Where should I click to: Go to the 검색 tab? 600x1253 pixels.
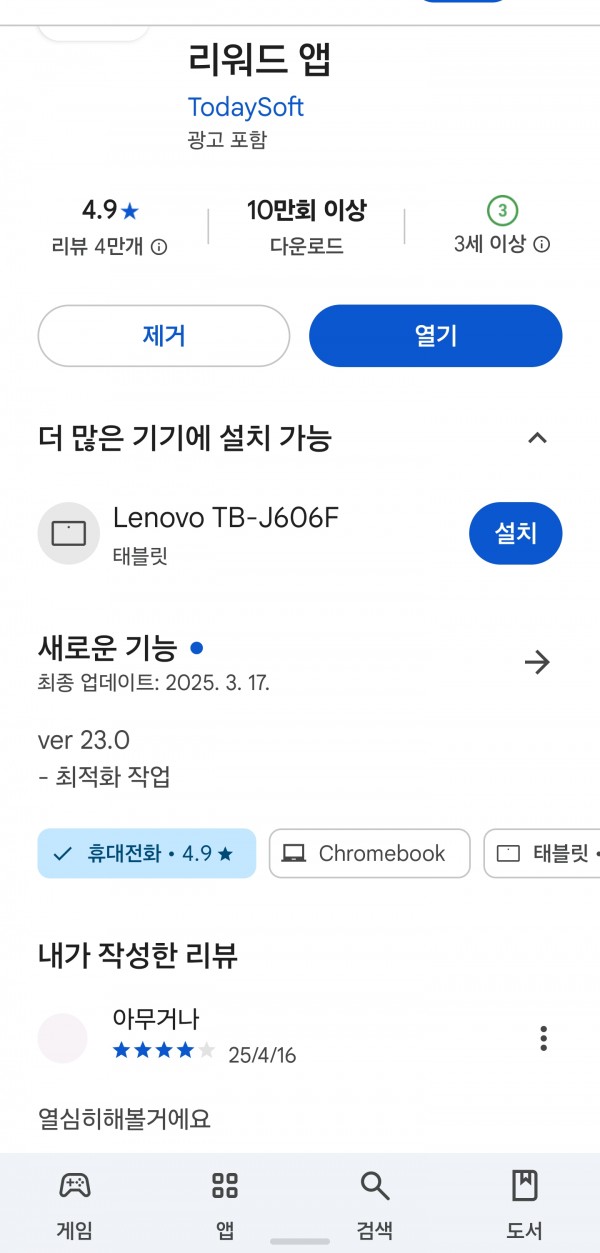point(375,1203)
